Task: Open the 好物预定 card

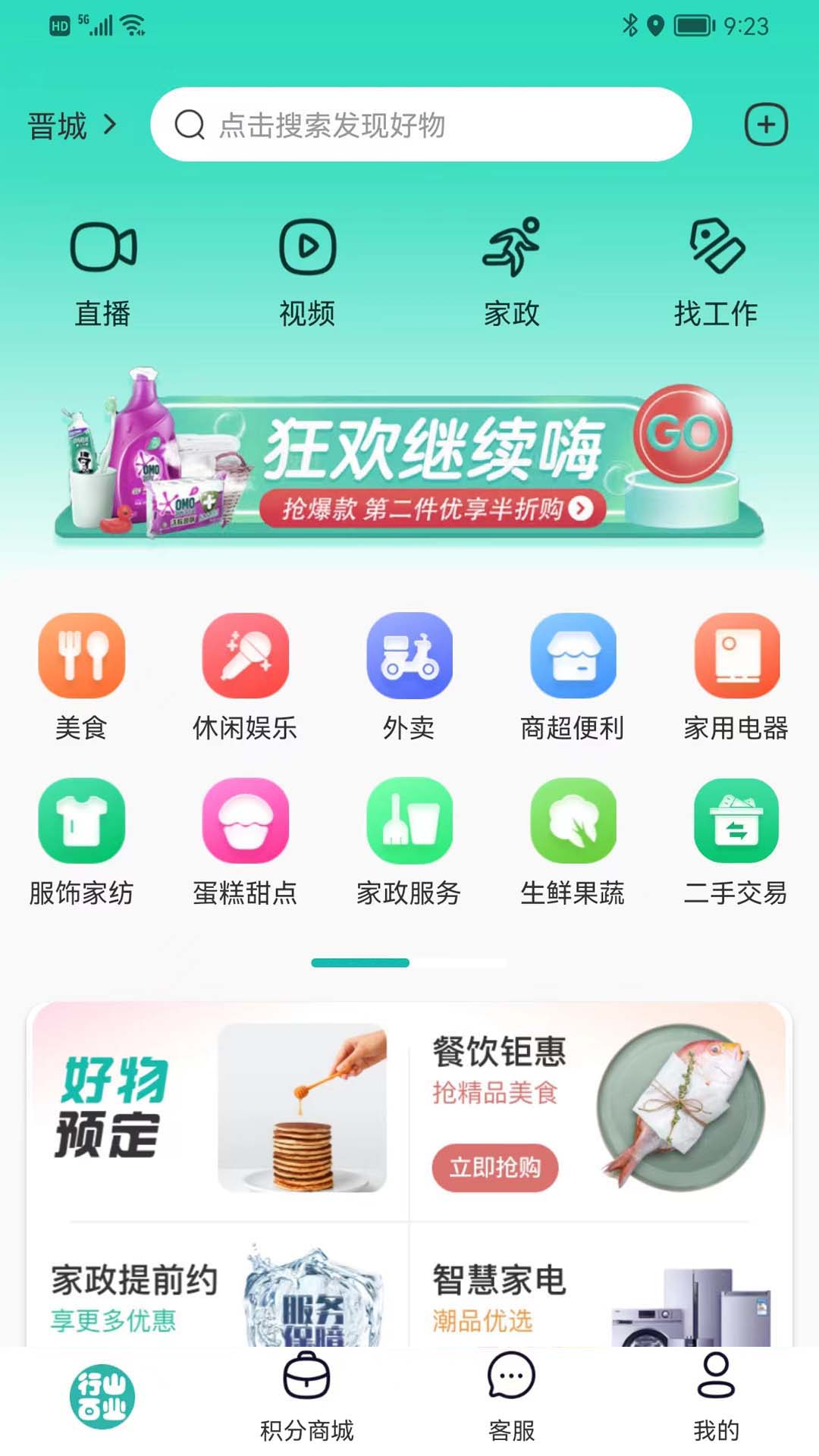Action: click(220, 1109)
